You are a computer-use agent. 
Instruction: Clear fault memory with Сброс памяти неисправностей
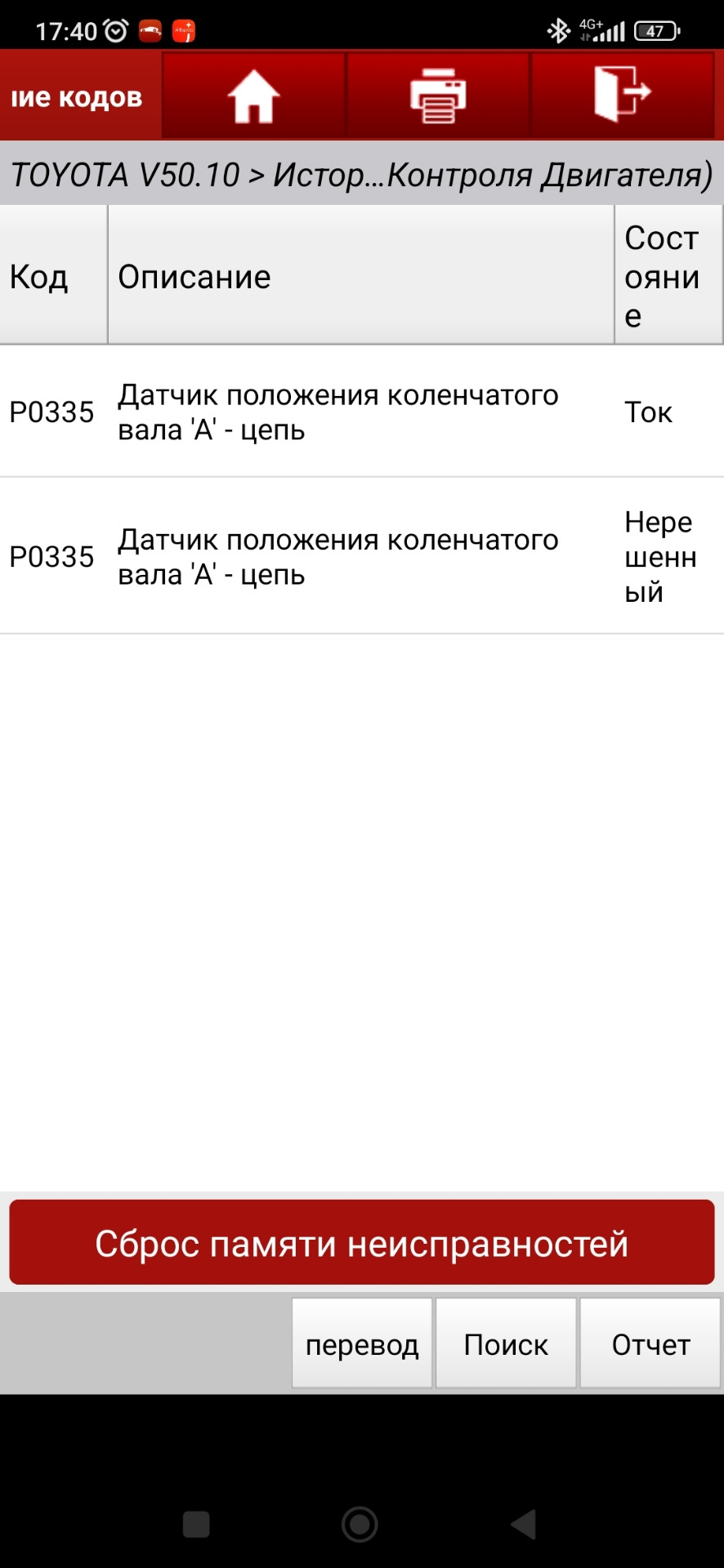coord(362,1243)
